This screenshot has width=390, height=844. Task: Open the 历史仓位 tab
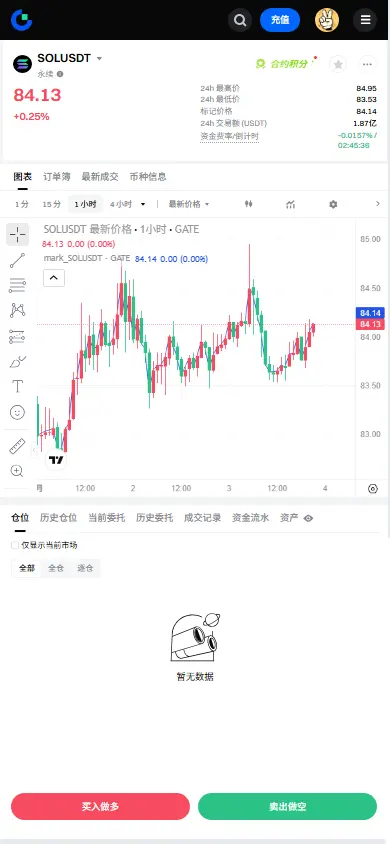(58, 518)
